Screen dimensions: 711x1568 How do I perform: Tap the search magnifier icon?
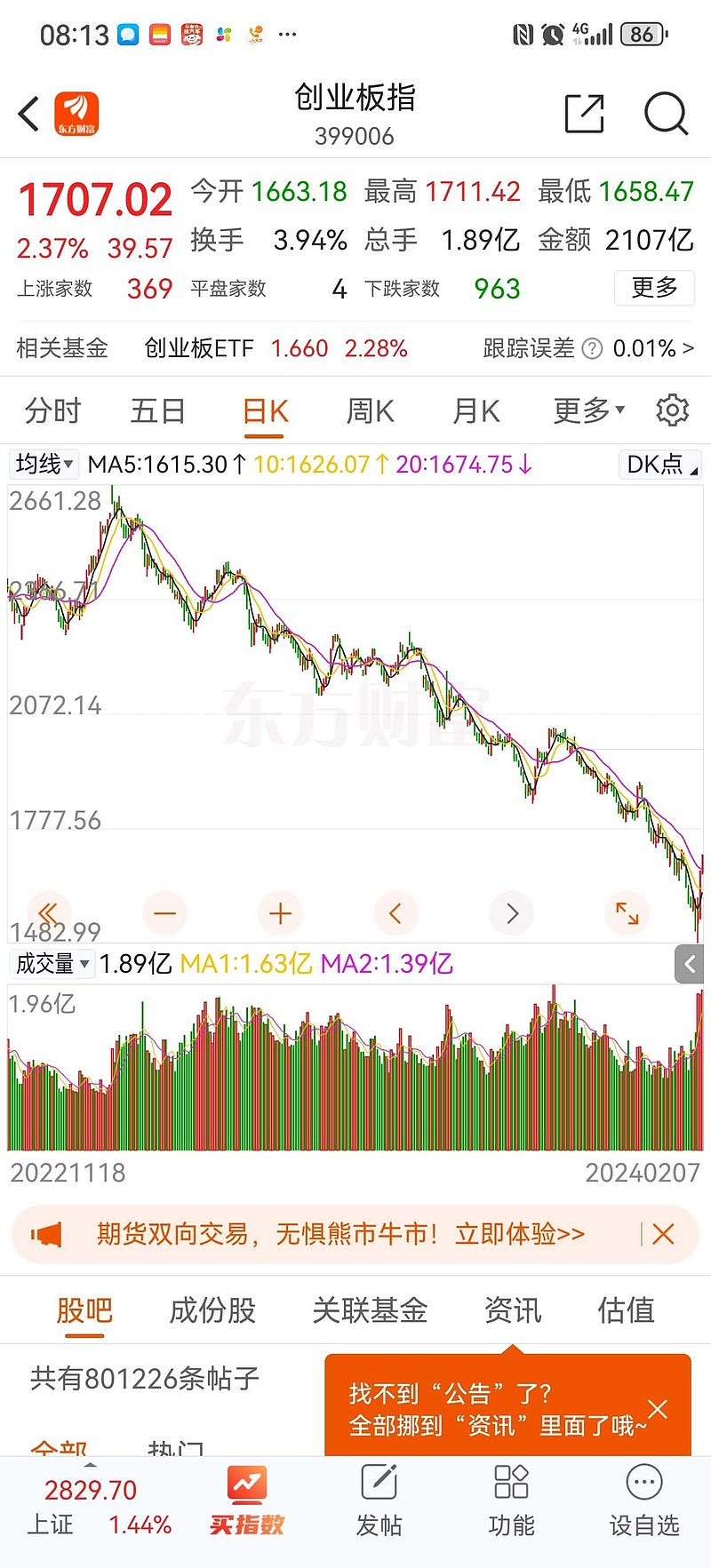click(665, 114)
